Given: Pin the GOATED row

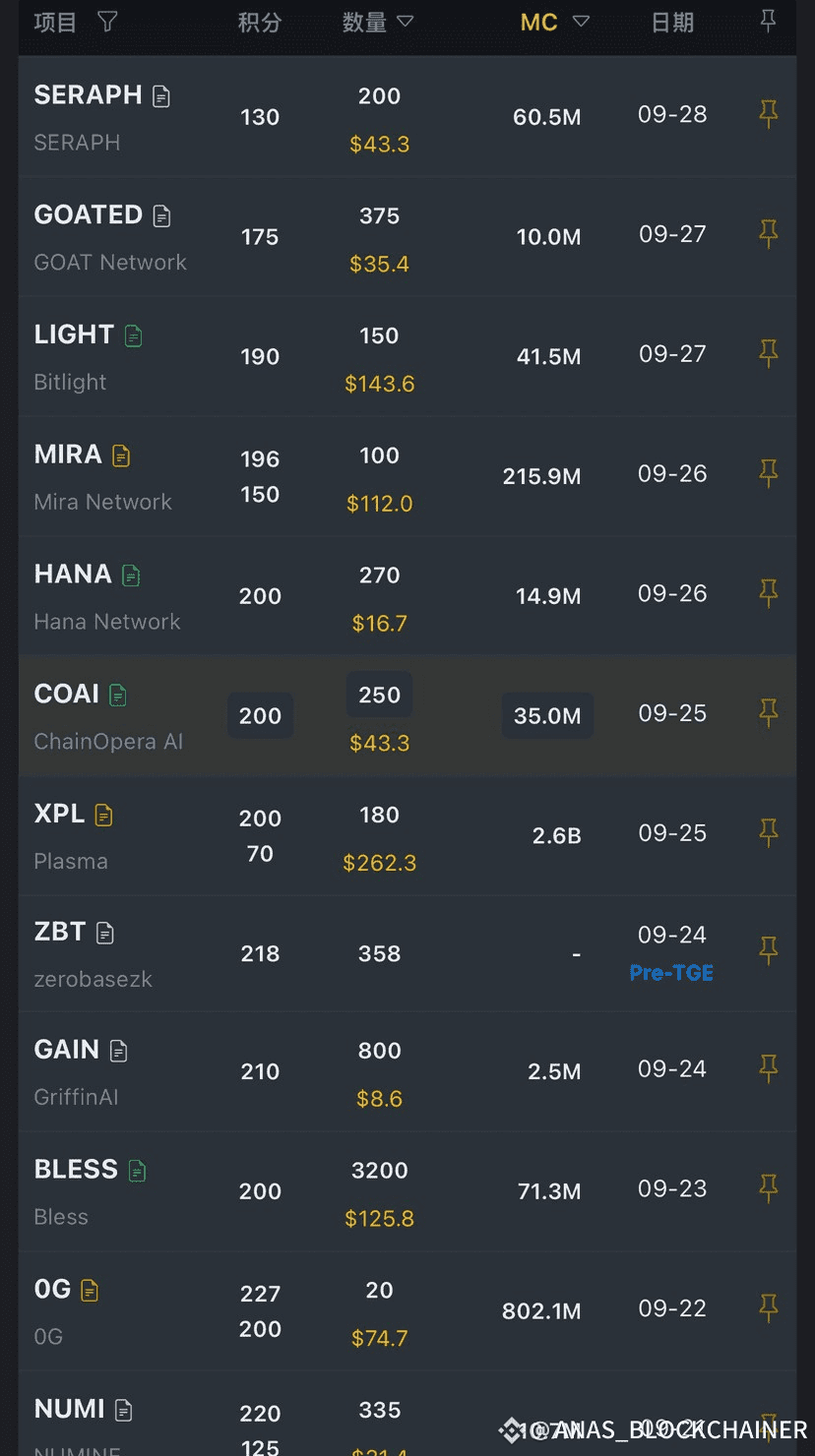Looking at the screenshot, I should tap(769, 234).
